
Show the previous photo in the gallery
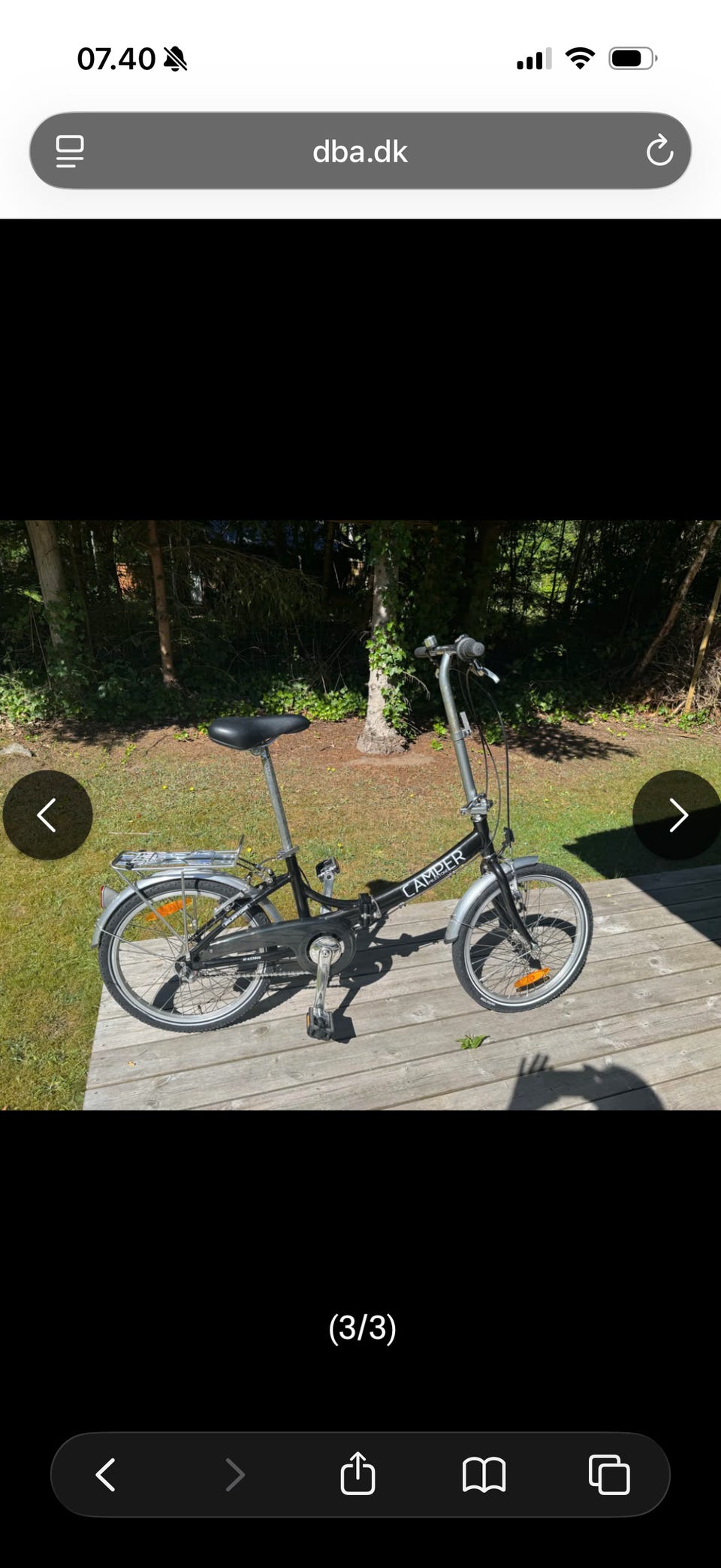point(47,815)
